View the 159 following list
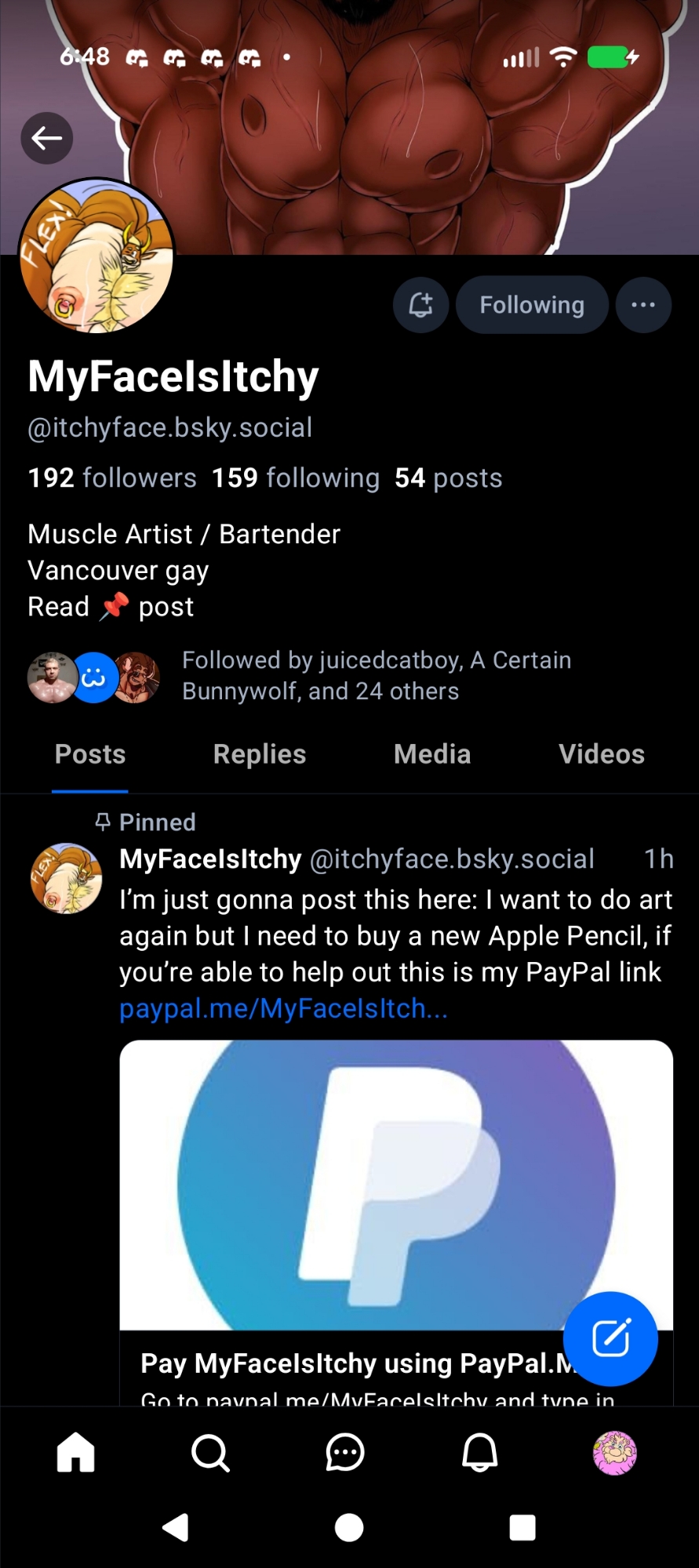The width and height of the screenshot is (699, 1568). pyautogui.click(x=296, y=478)
